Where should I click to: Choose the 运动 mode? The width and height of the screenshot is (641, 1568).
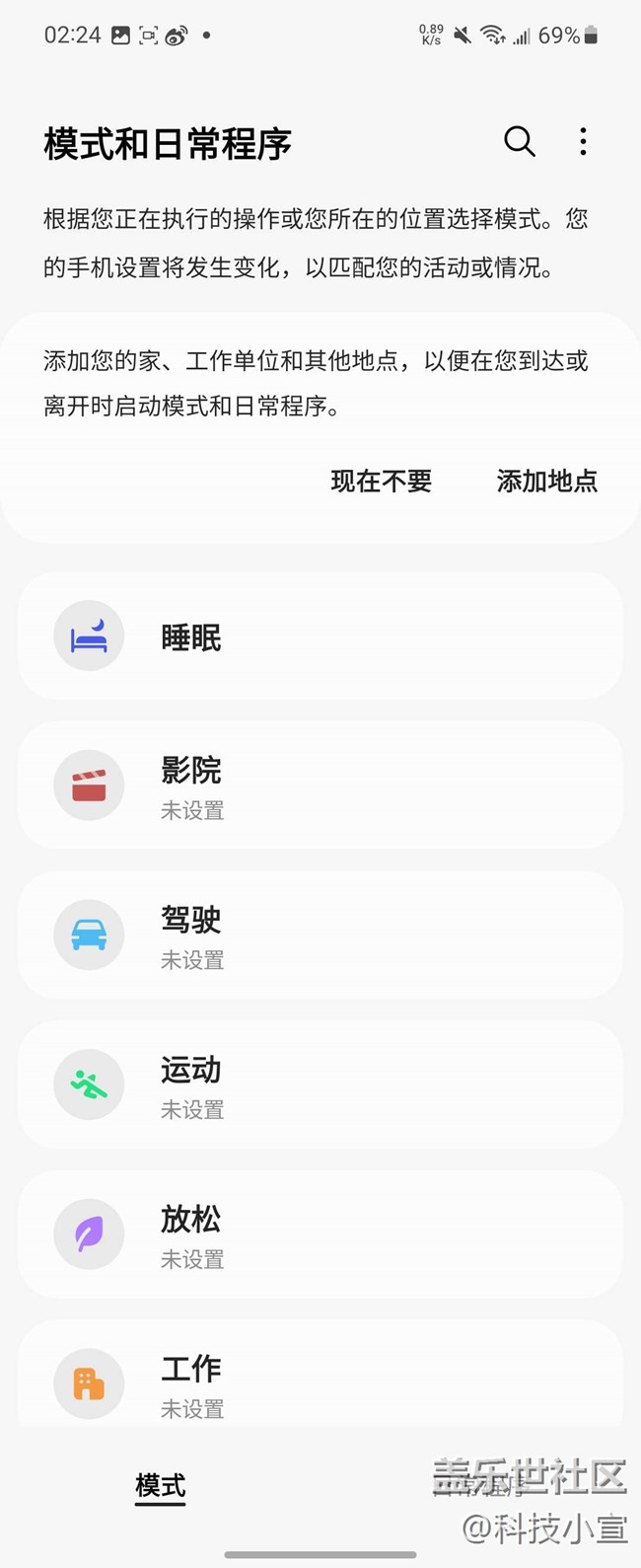(320, 1084)
